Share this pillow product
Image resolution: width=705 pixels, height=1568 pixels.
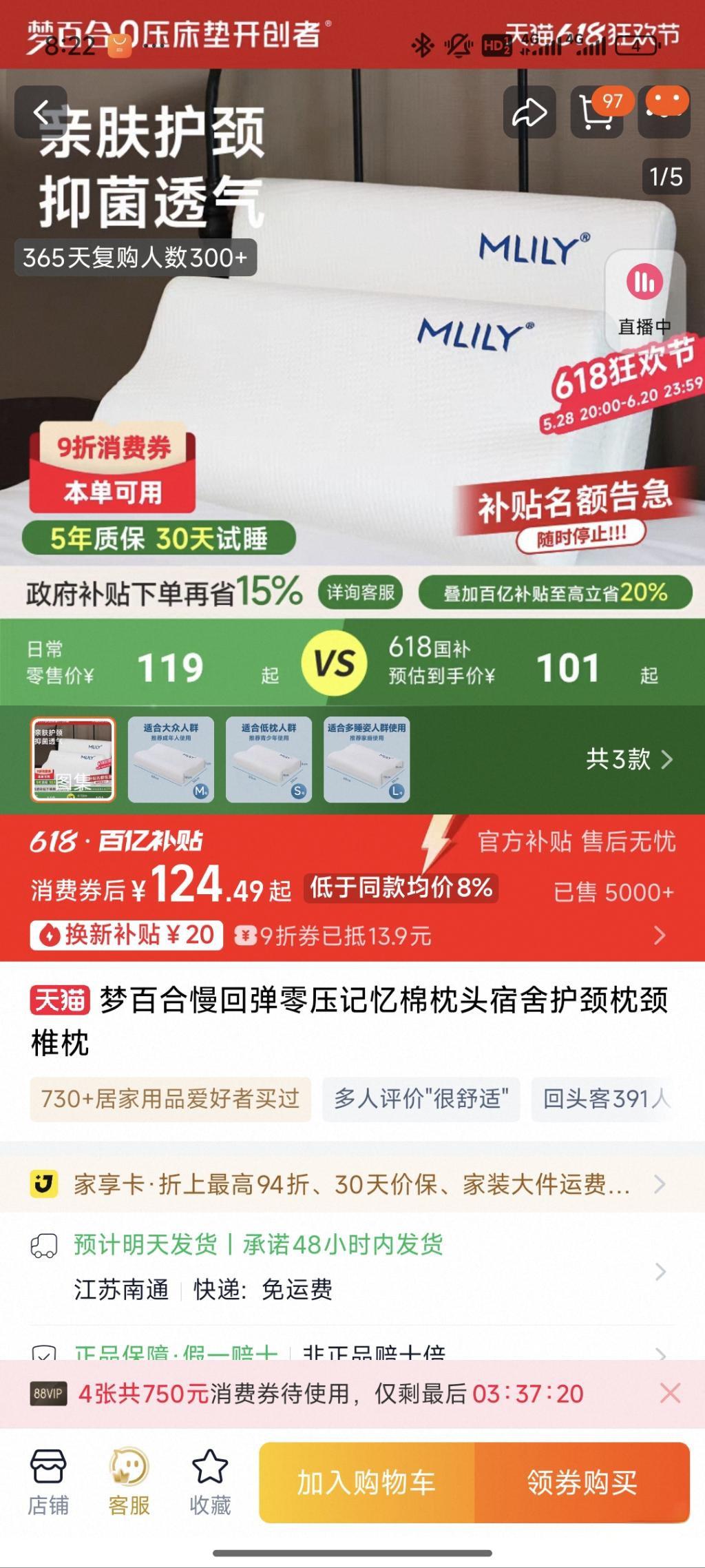(x=529, y=112)
